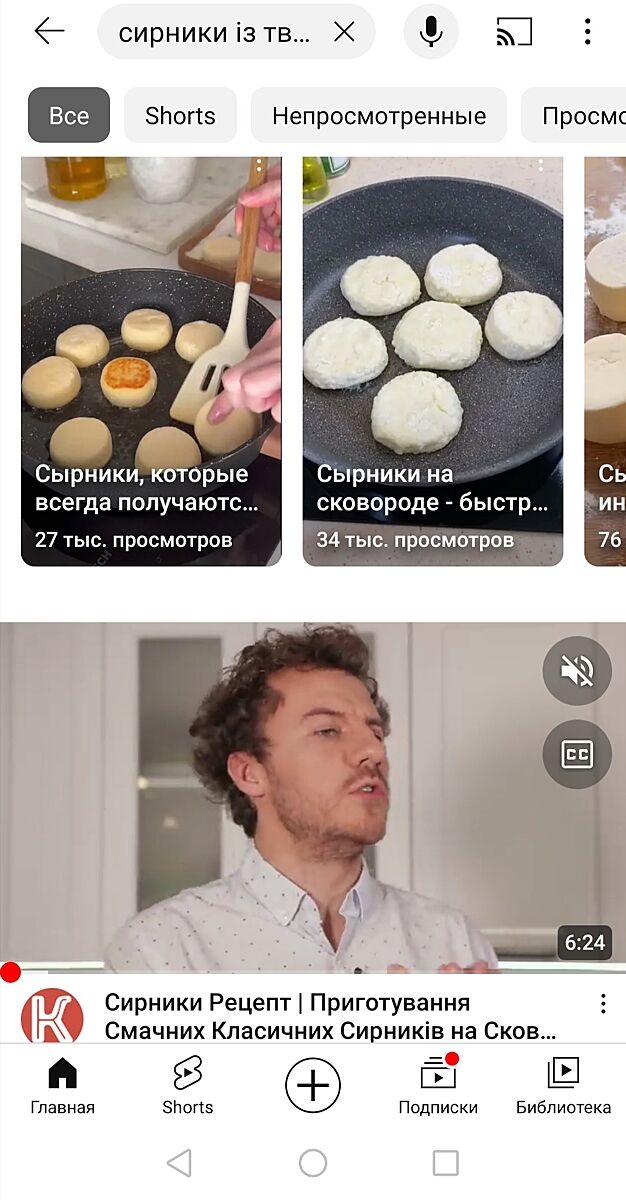Screen dimensions: 626x1200
Task: Switch to the Подписки tab
Action: tap(438, 1085)
